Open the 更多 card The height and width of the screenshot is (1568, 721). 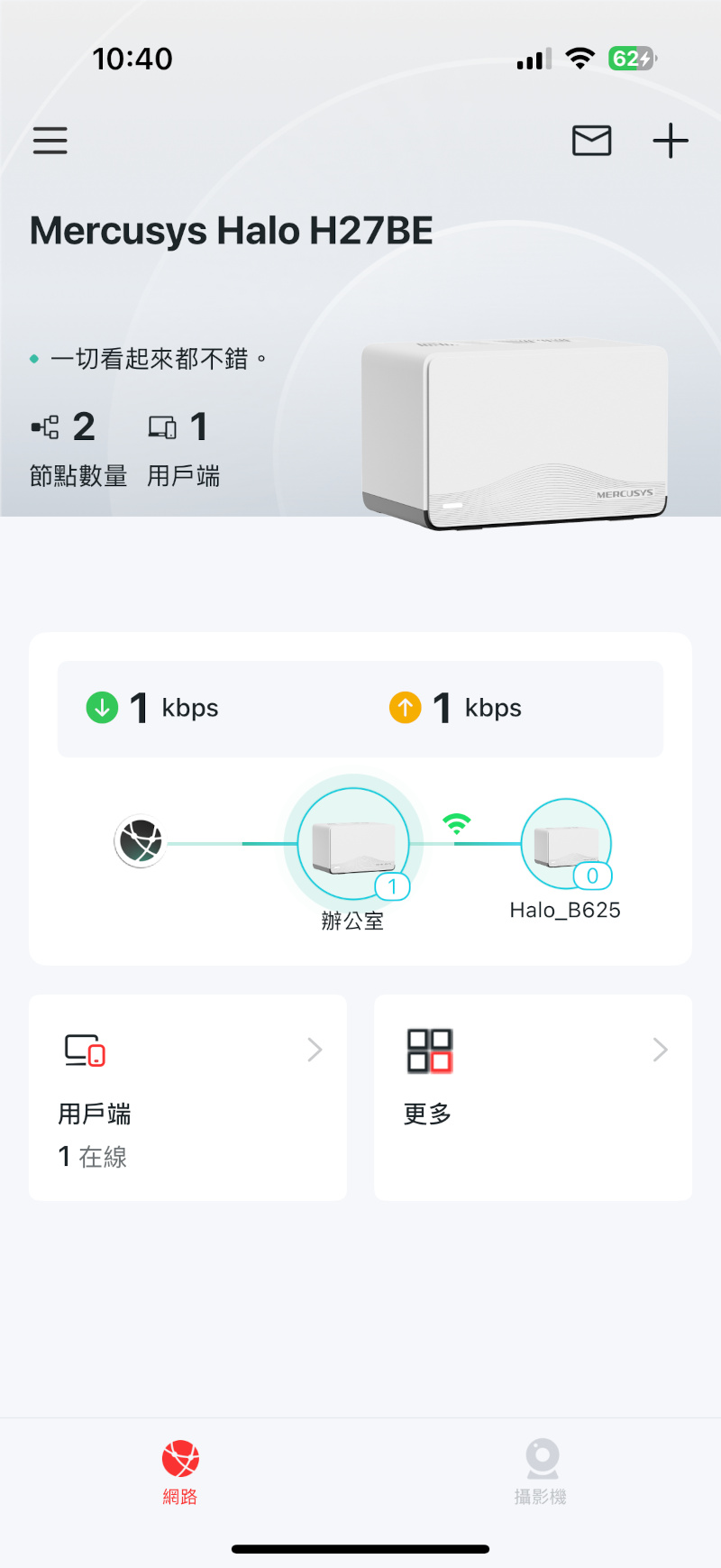533,1097
